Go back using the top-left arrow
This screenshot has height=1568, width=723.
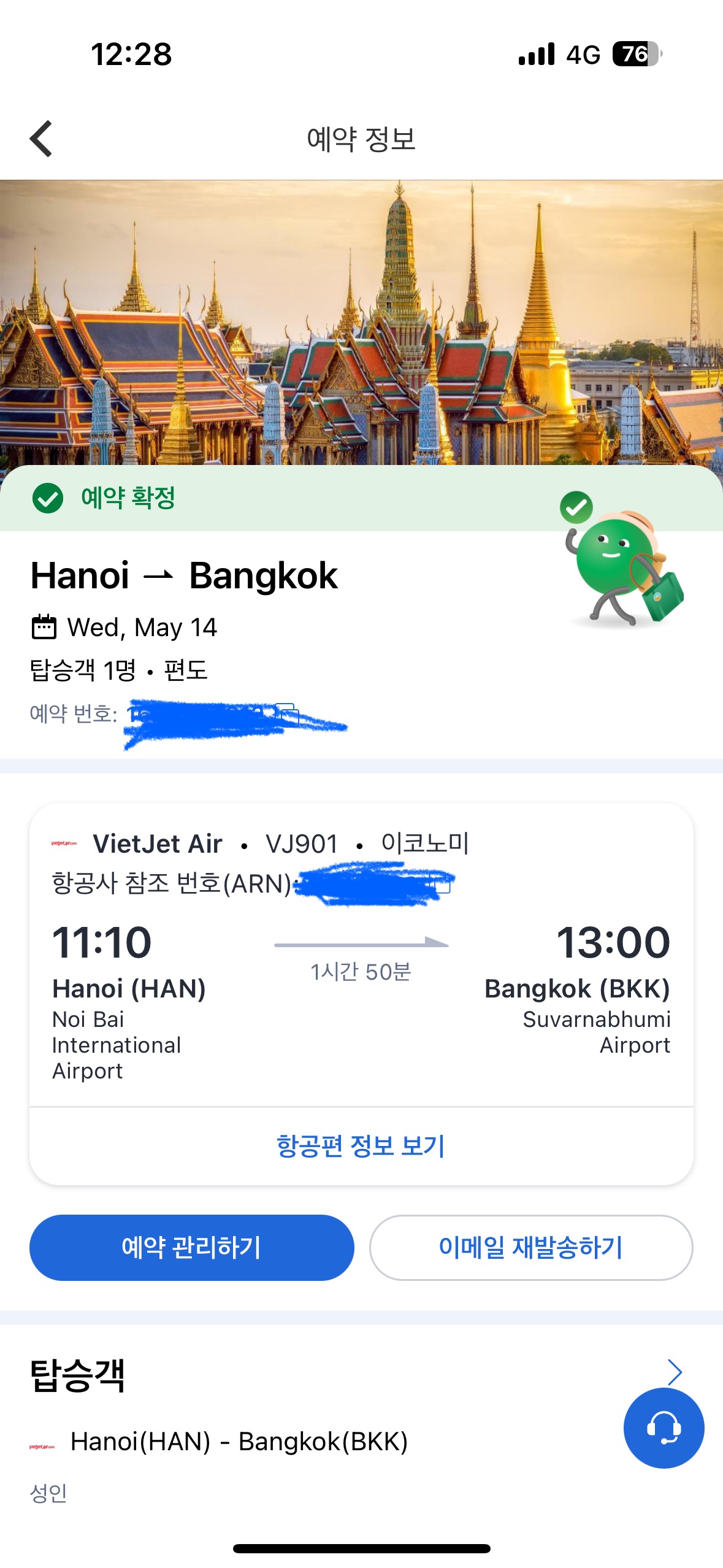click(41, 139)
